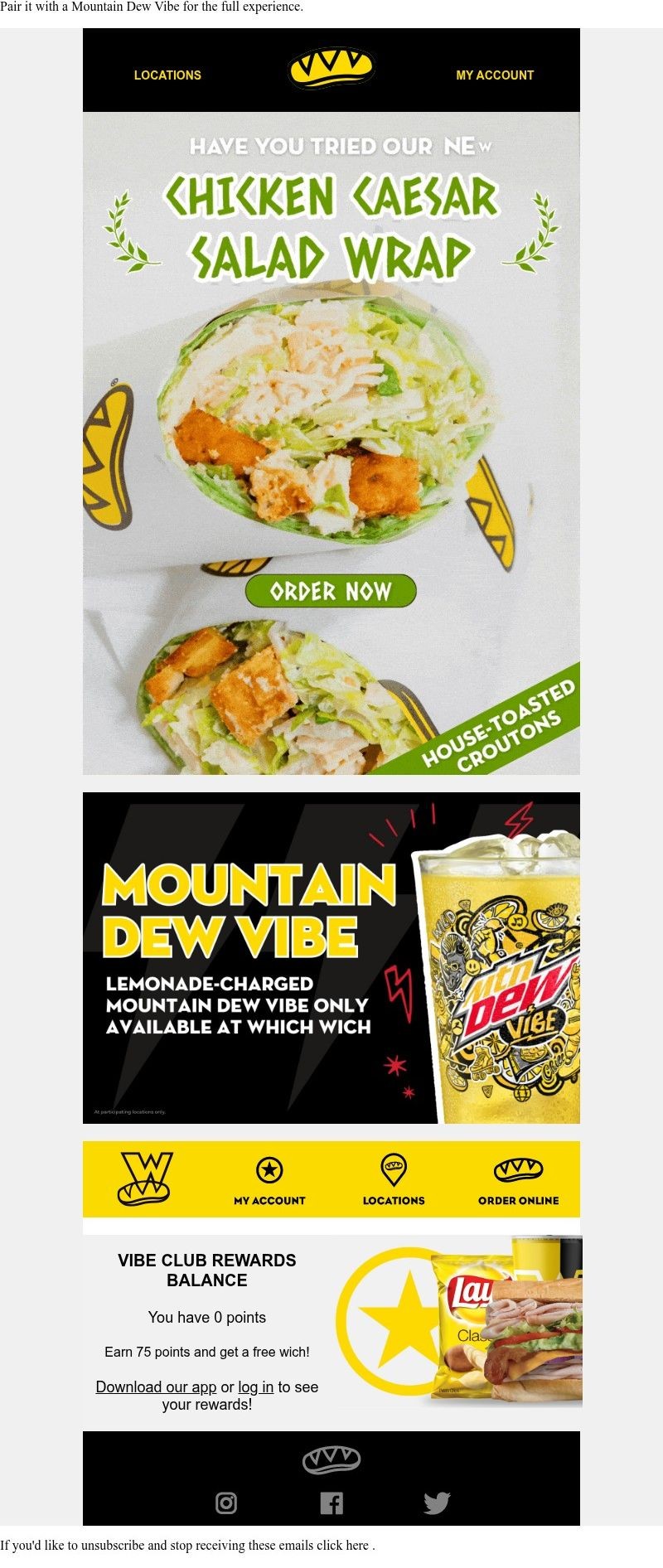Image resolution: width=663 pixels, height=1568 pixels.
Task: Go to My Account in the black header
Action: pyautogui.click(x=495, y=75)
